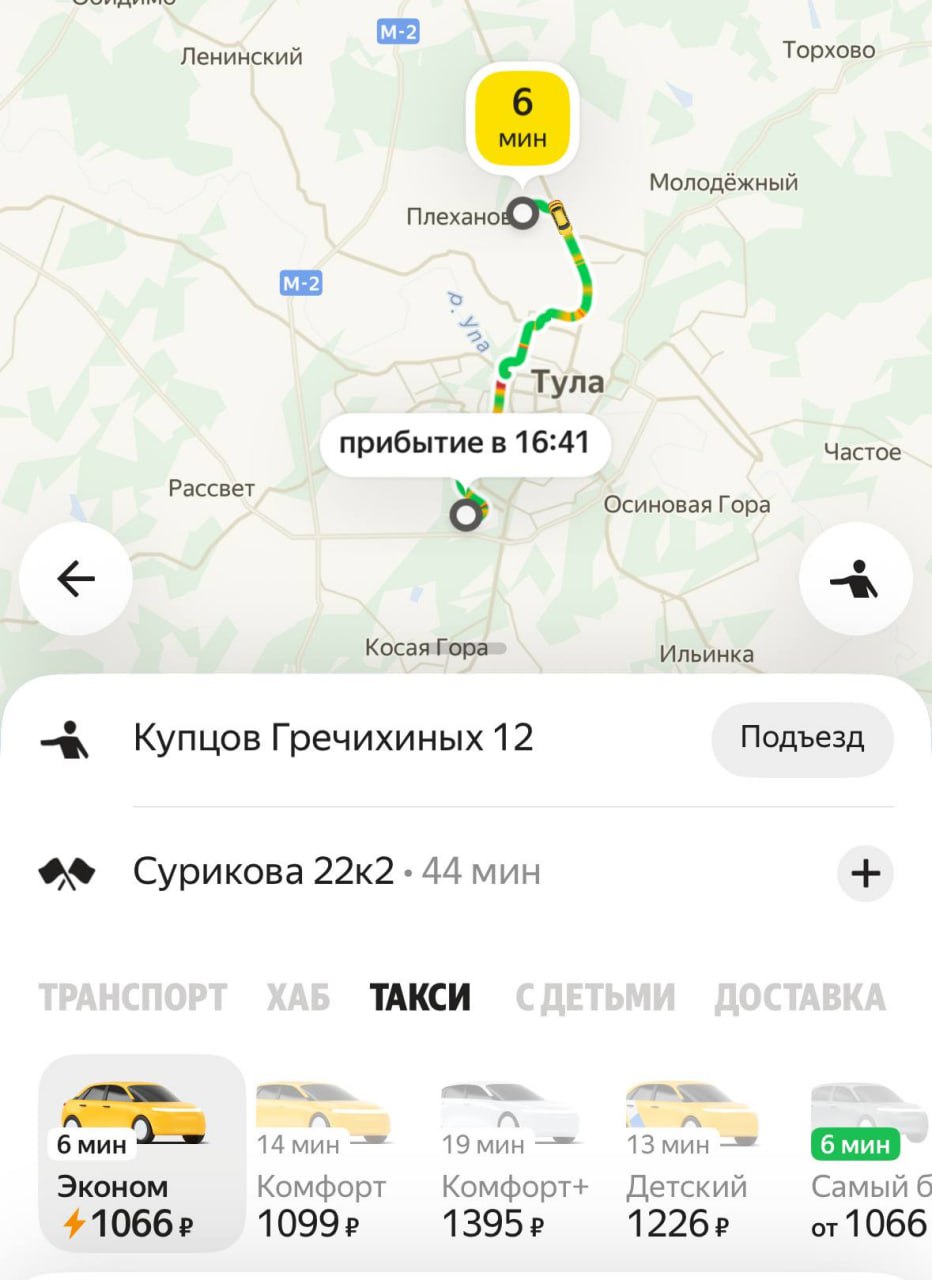The width and height of the screenshot is (932, 1280).
Task: Tap the Подъезд entrance button
Action: point(802,738)
